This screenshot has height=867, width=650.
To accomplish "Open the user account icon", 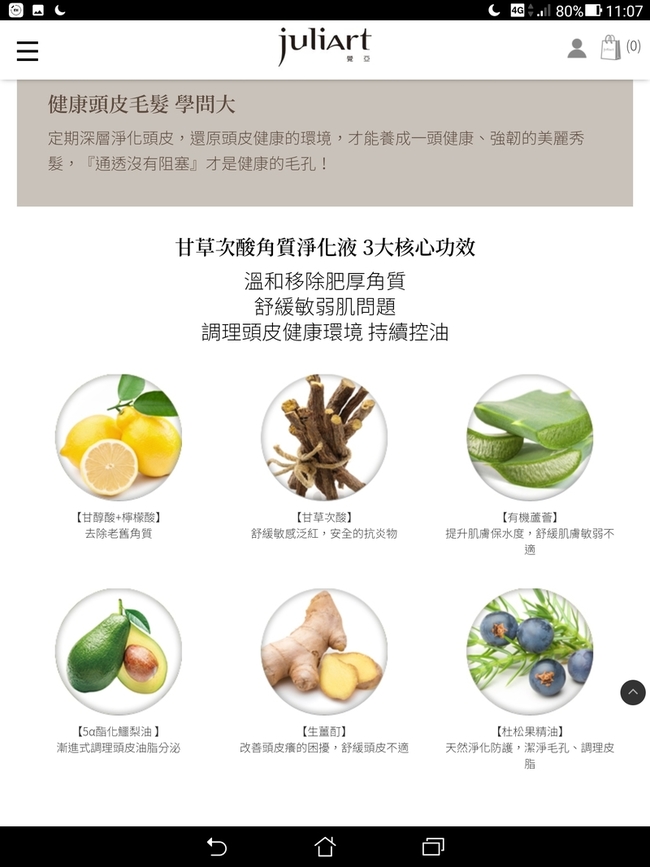I will (577, 48).
